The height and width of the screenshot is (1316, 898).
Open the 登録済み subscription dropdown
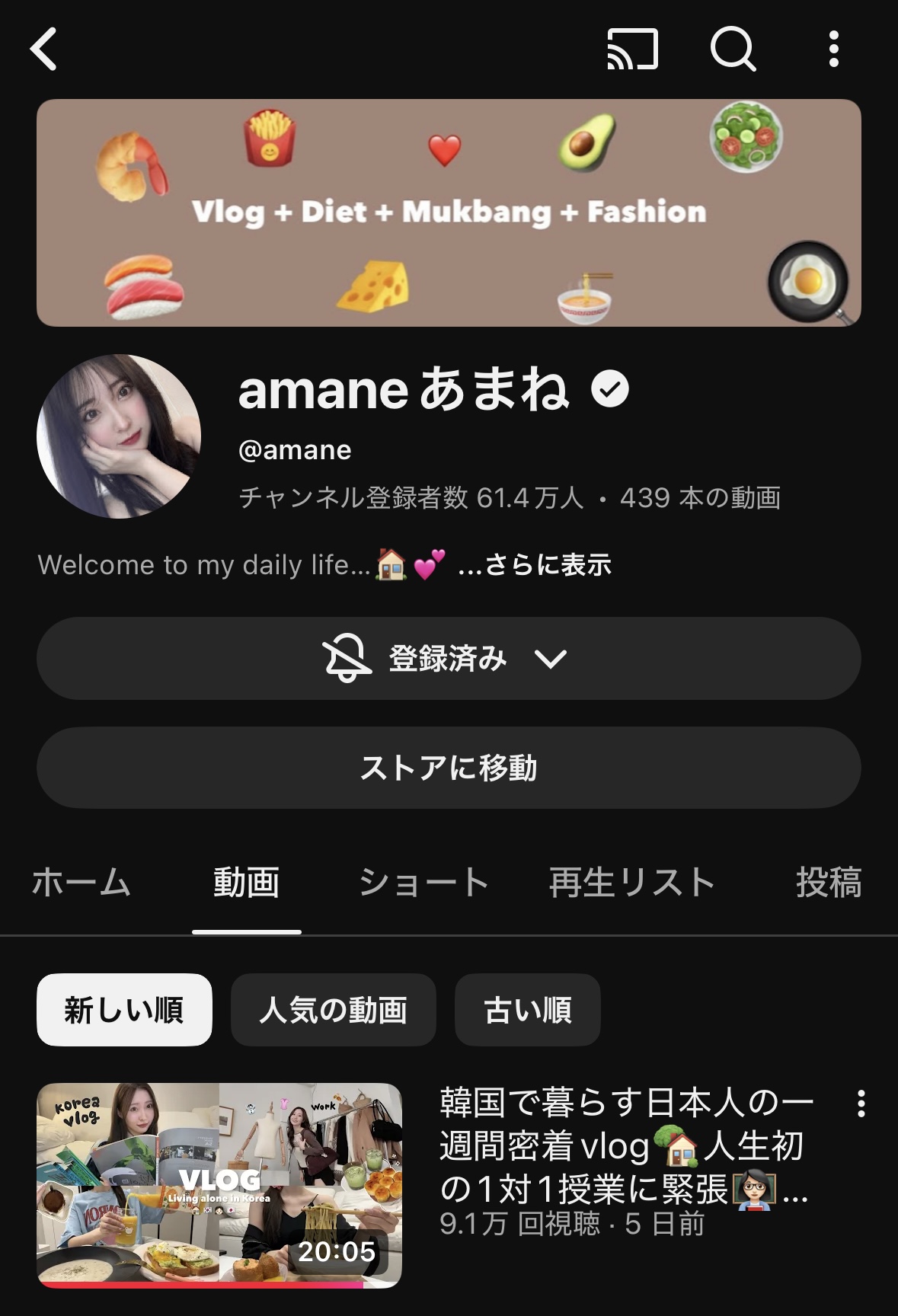coord(449,659)
